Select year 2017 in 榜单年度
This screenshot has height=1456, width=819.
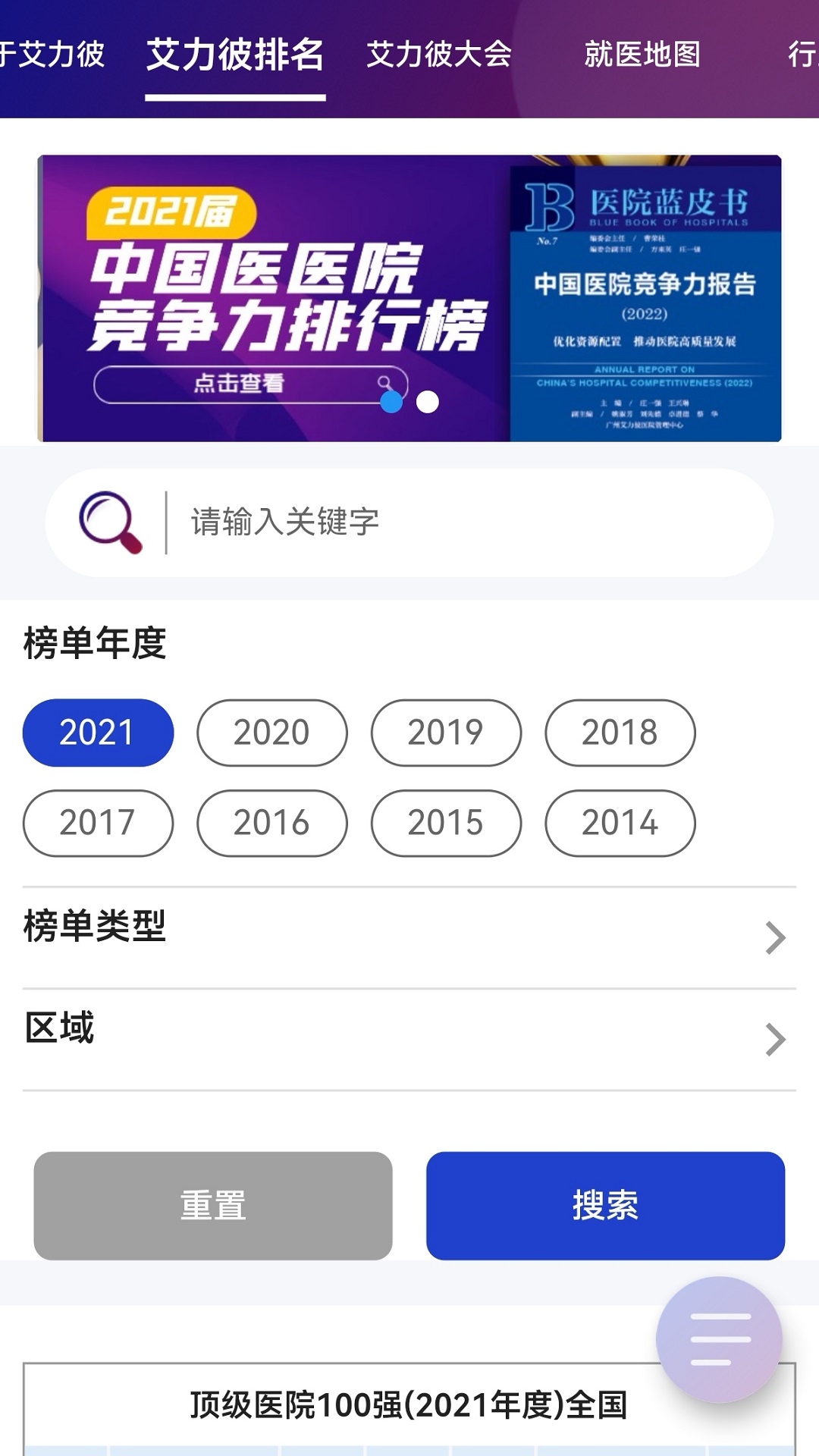pyautogui.click(x=99, y=822)
